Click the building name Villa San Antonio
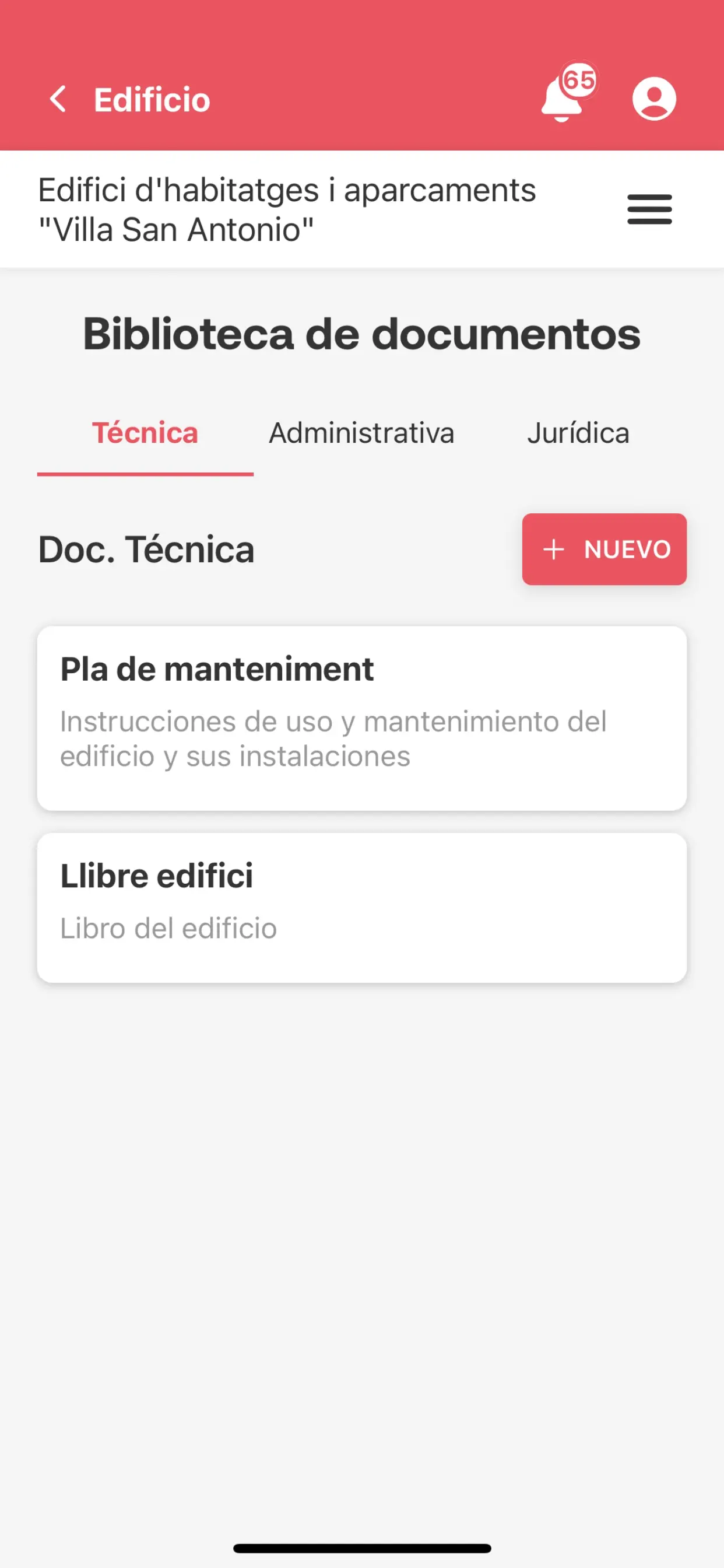This screenshot has width=724, height=1568. coord(286,209)
